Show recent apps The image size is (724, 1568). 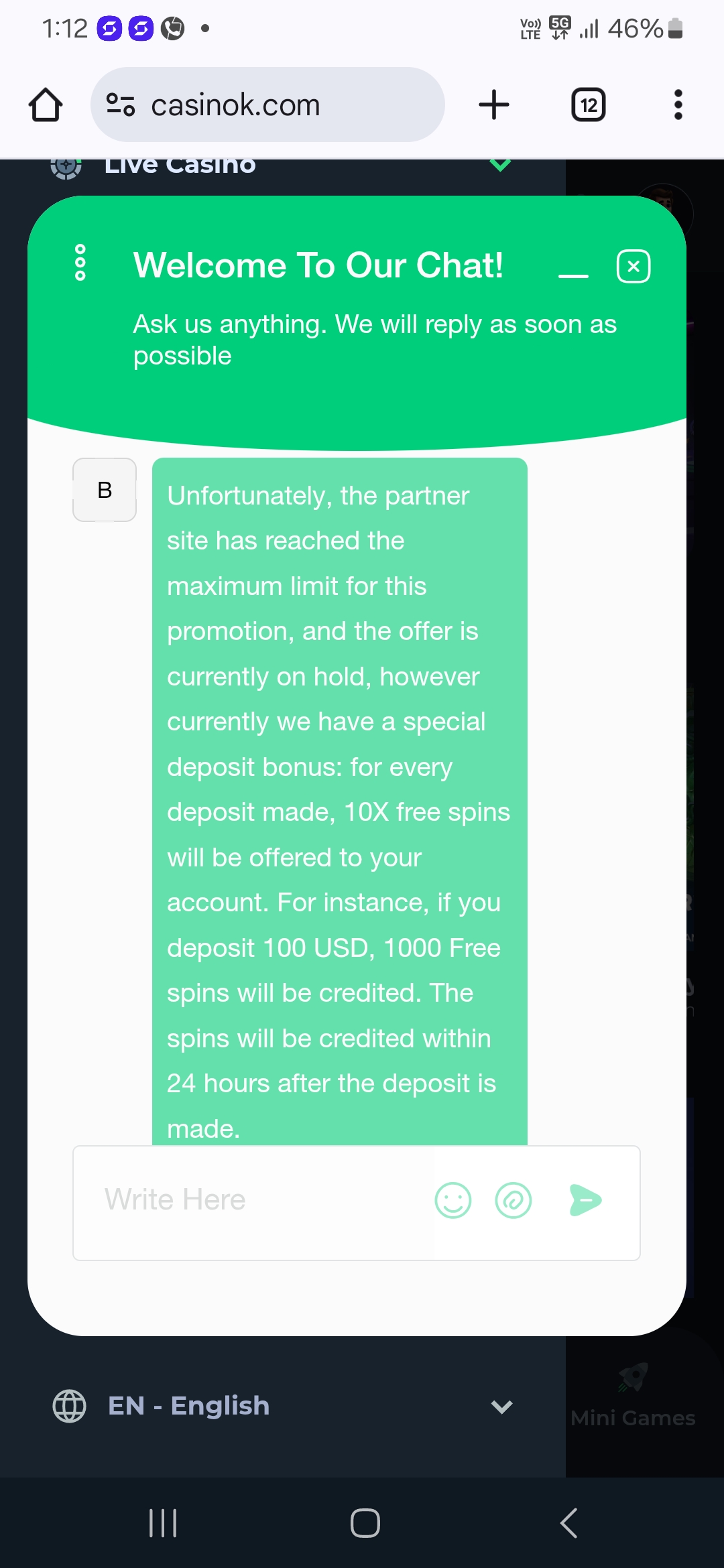[162, 1523]
